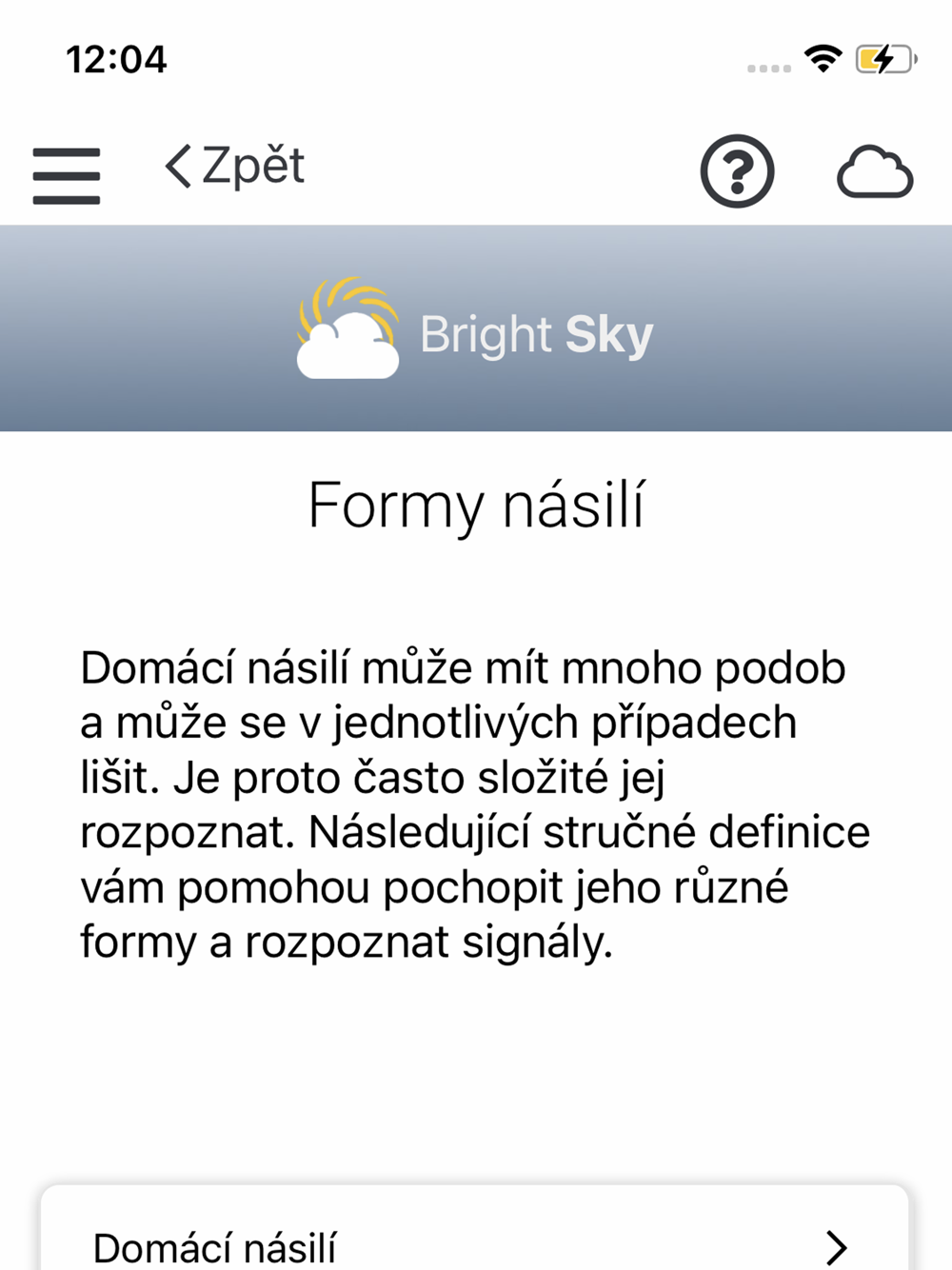Open the help question mark icon
The width and height of the screenshot is (952, 1270).
737,171
